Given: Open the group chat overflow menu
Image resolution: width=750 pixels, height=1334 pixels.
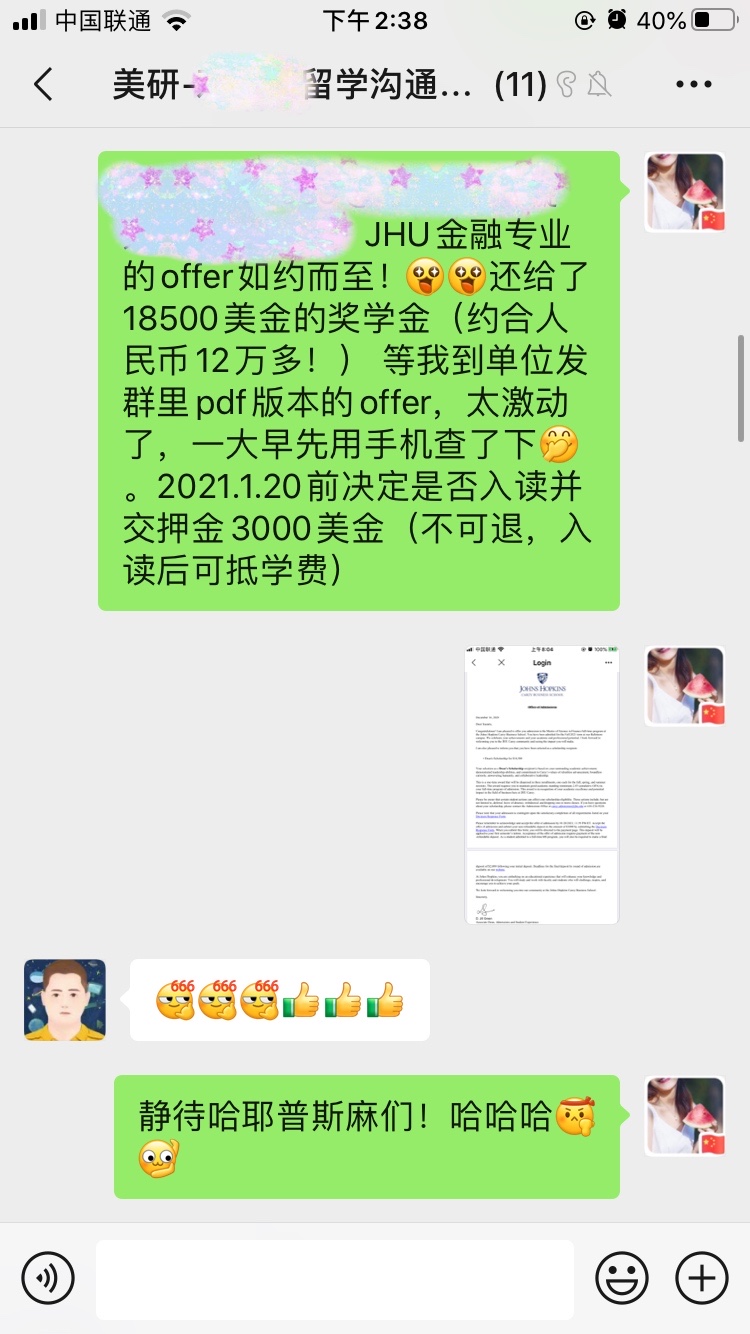Looking at the screenshot, I should click(693, 85).
